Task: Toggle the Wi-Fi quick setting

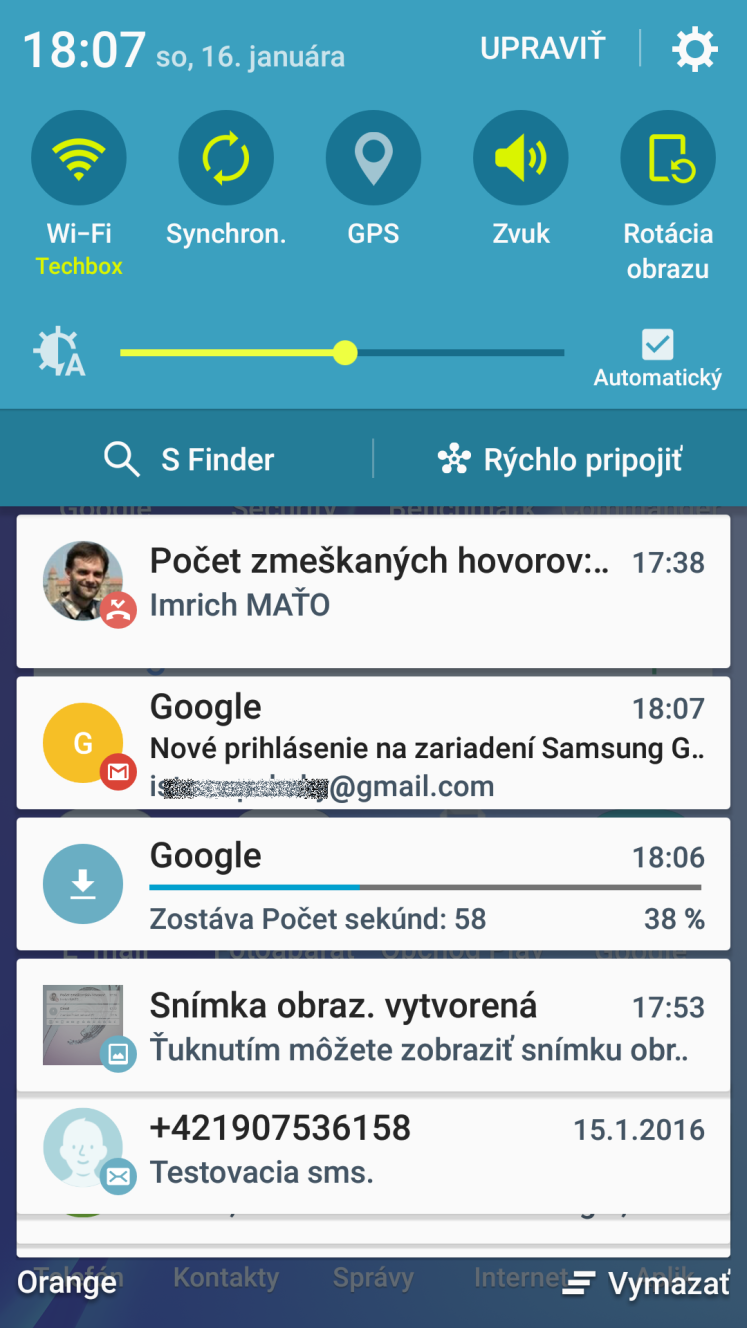Action: coord(79,158)
